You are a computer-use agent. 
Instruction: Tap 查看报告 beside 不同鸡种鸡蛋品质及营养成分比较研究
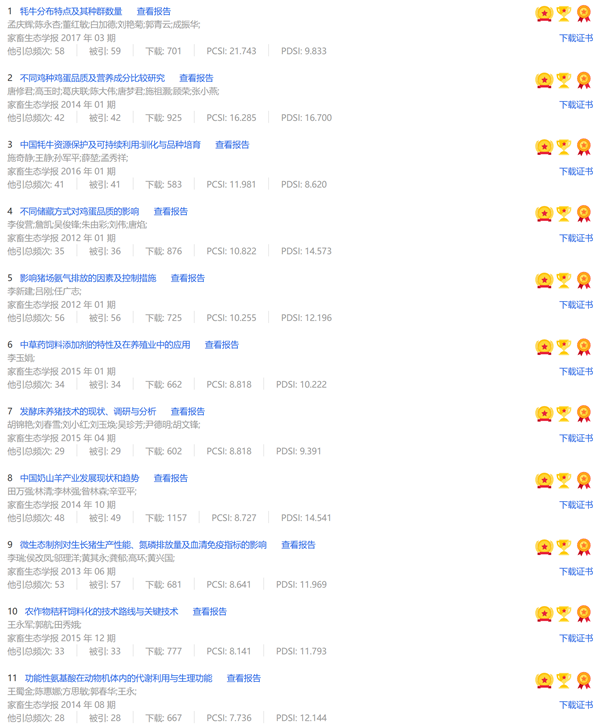[x=196, y=78]
